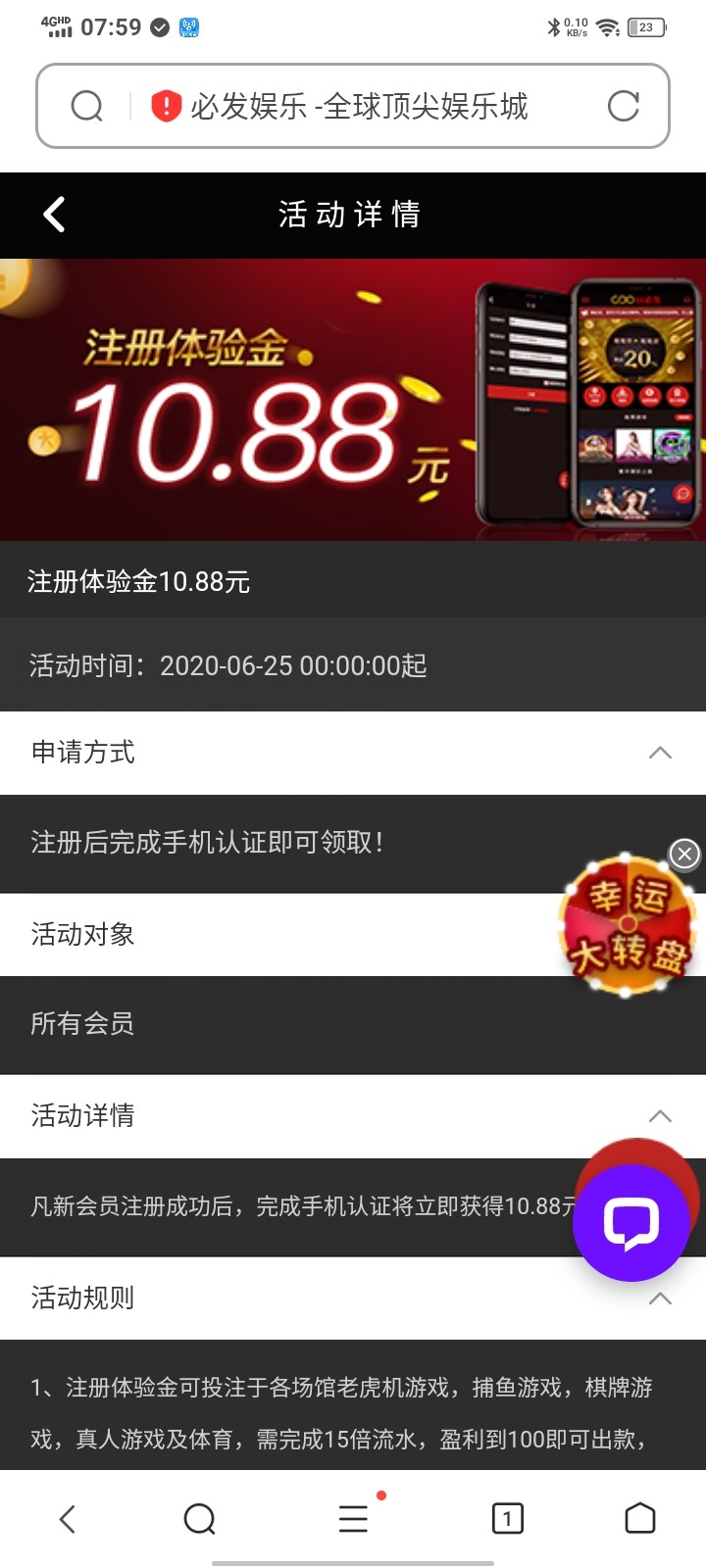Collapse the 活动详情 section
The width and height of the screenshot is (706, 1568).
tap(660, 1116)
